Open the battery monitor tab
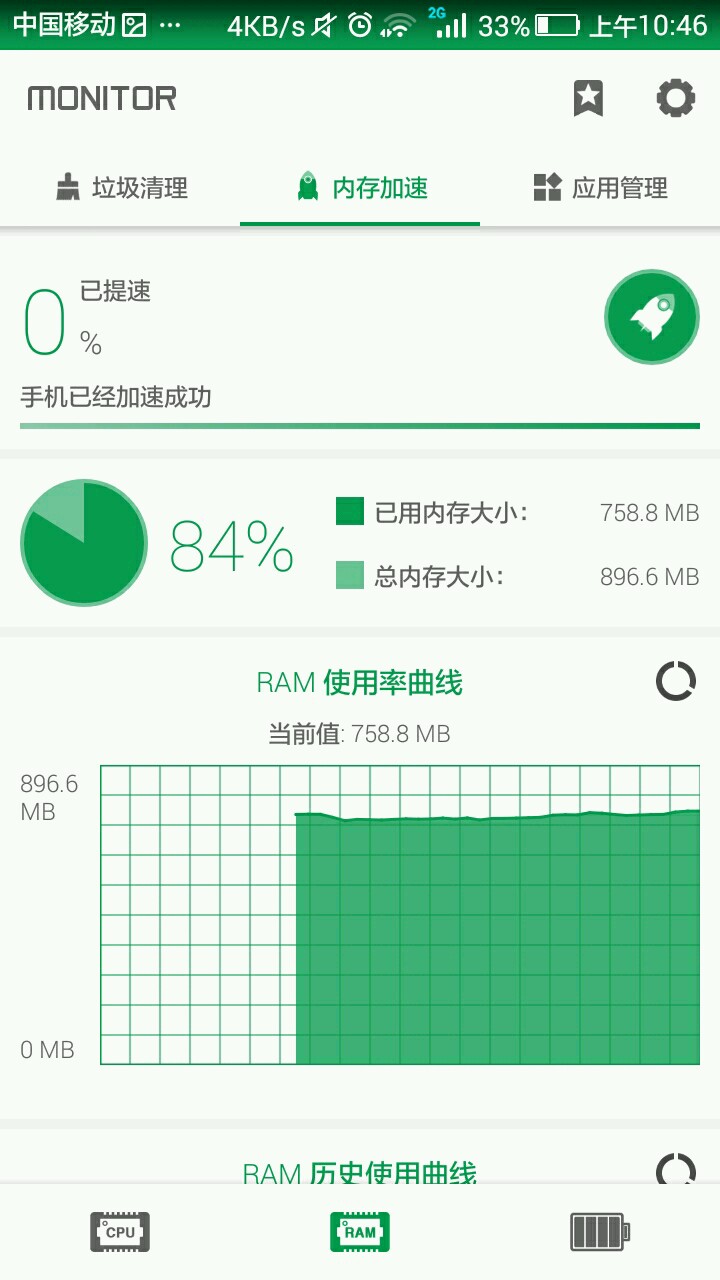Viewport: 720px width, 1280px height. point(599,1232)
